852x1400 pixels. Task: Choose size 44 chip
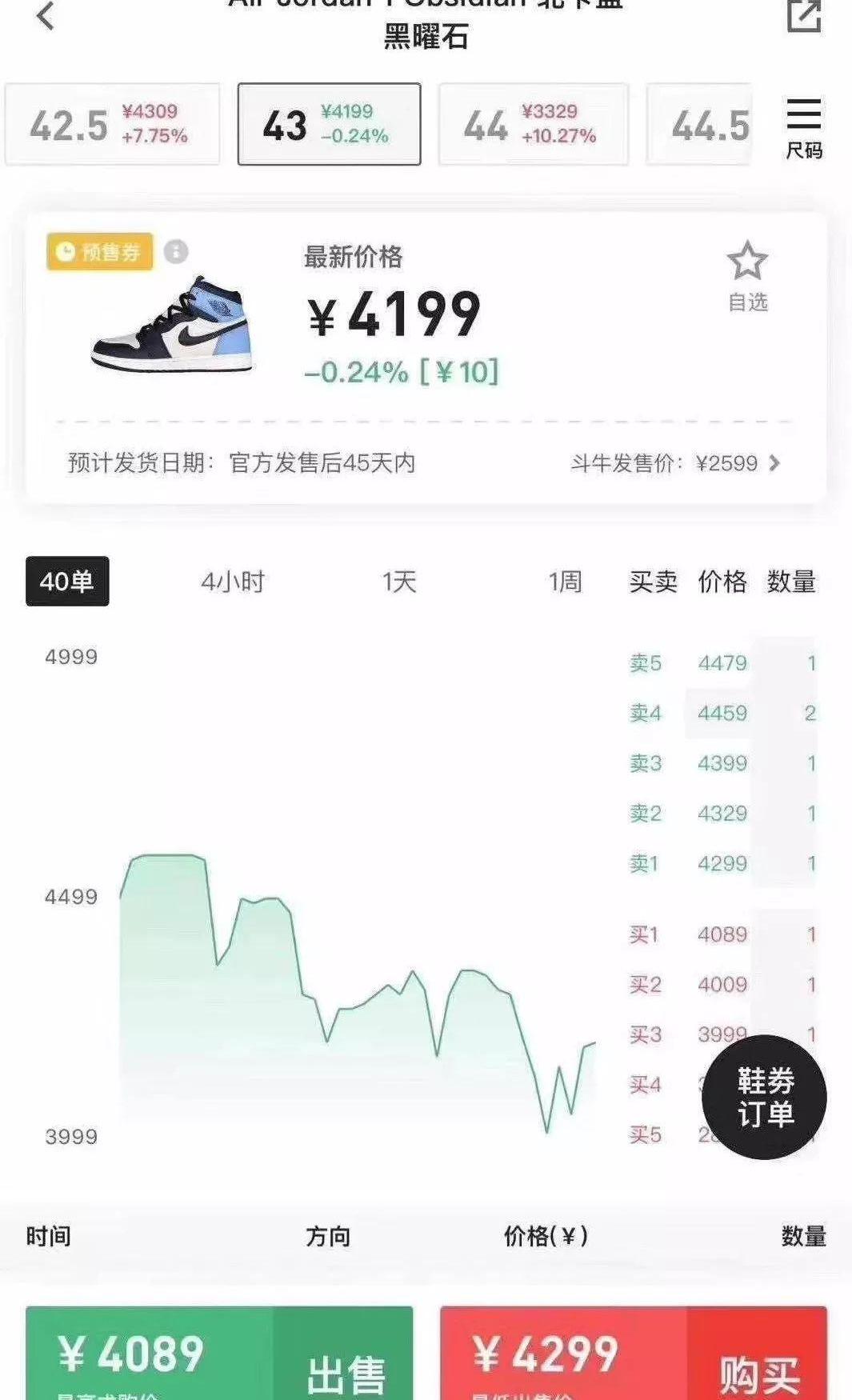click(533, 125)
